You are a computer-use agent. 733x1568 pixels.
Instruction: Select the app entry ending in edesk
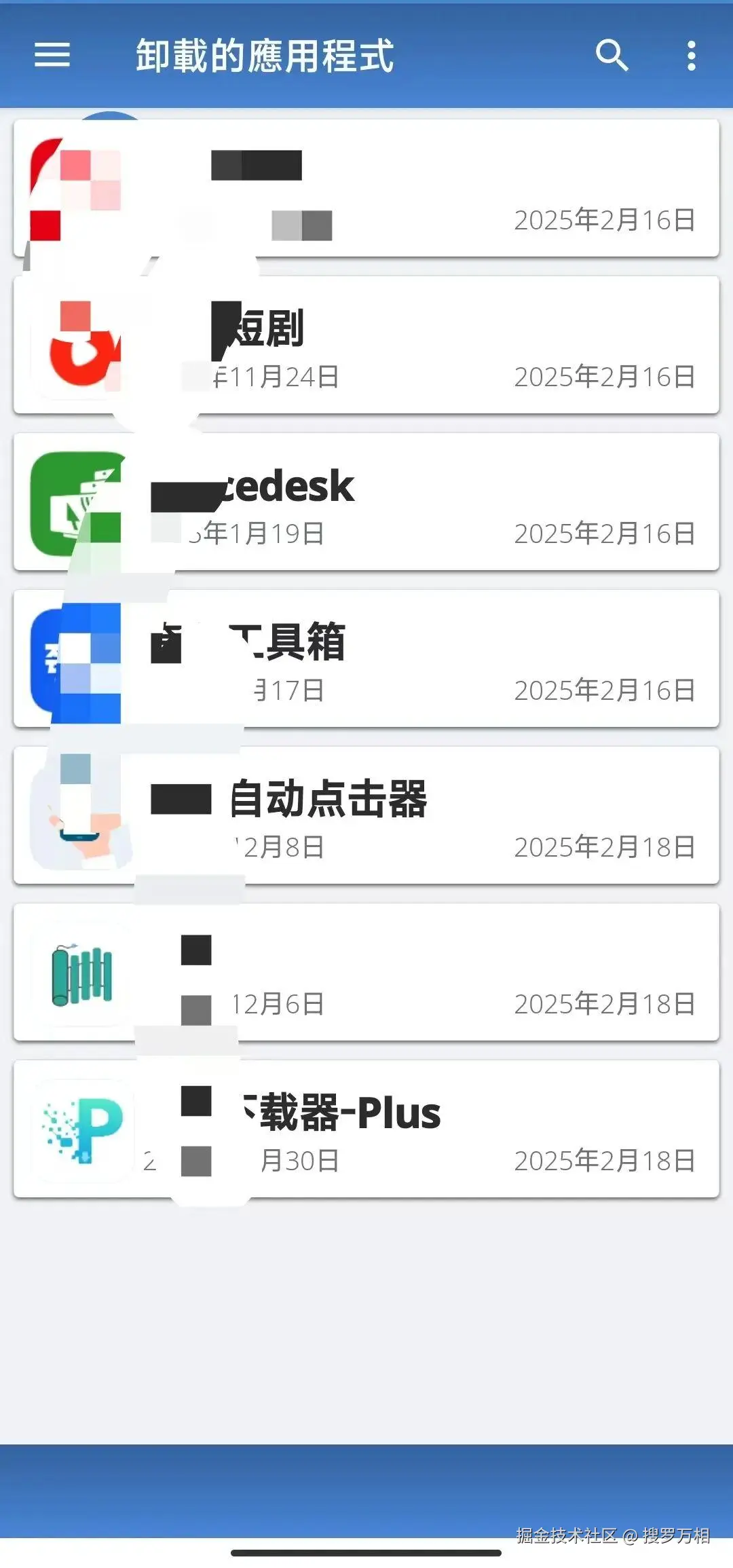(366, 502)
